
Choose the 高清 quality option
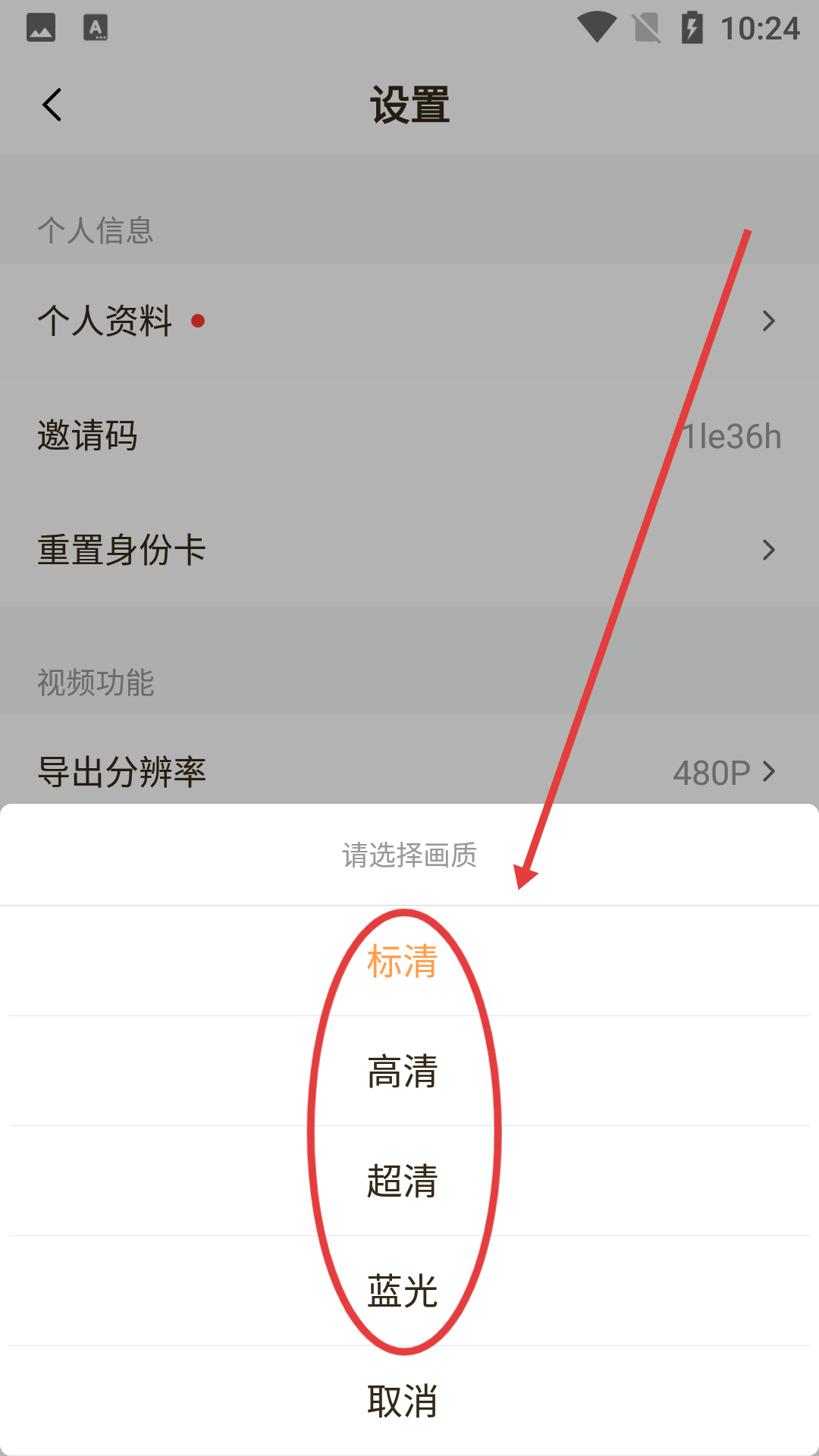[x=403, y=1073]
